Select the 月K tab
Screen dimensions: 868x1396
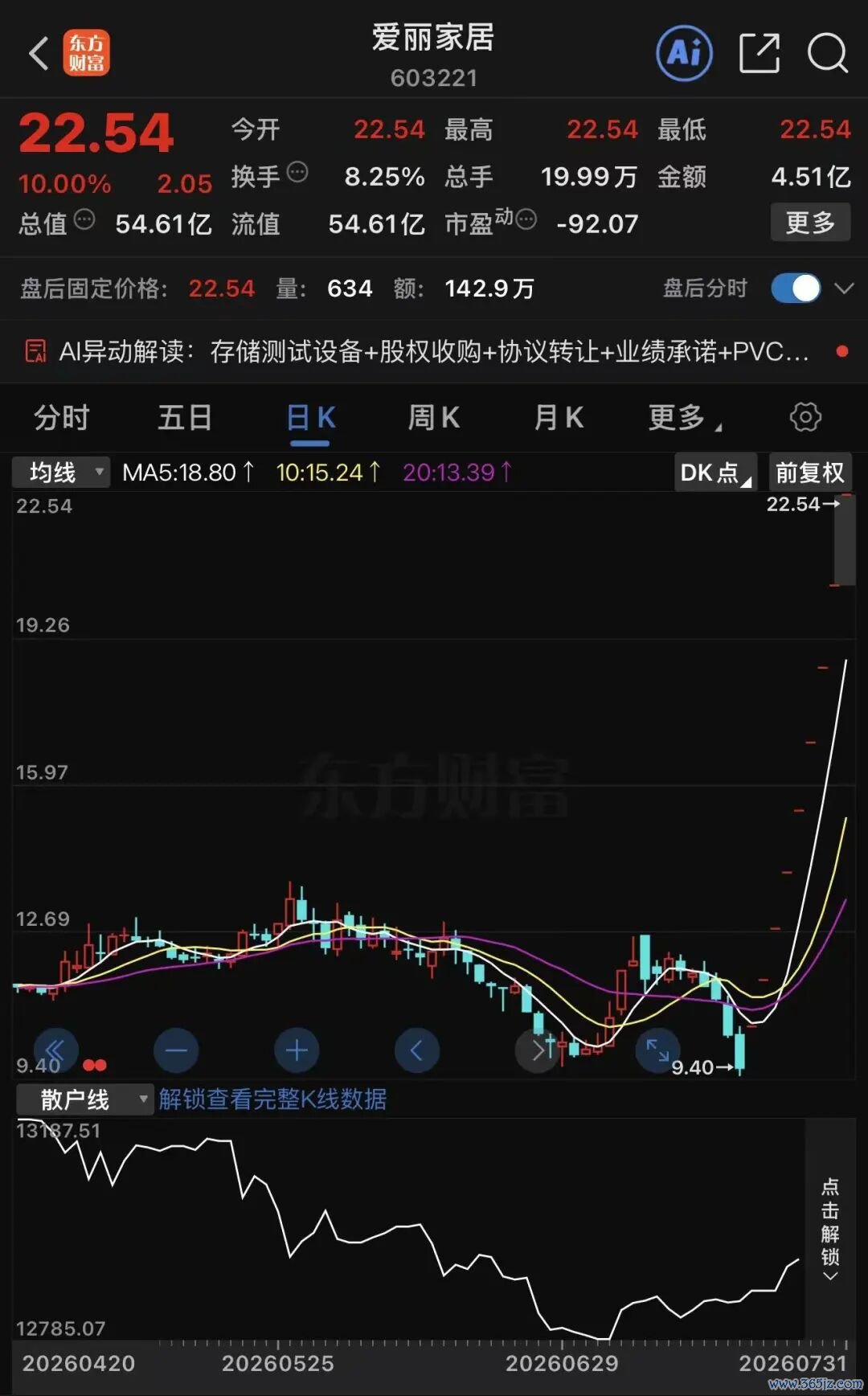click(x=559, y=418)
